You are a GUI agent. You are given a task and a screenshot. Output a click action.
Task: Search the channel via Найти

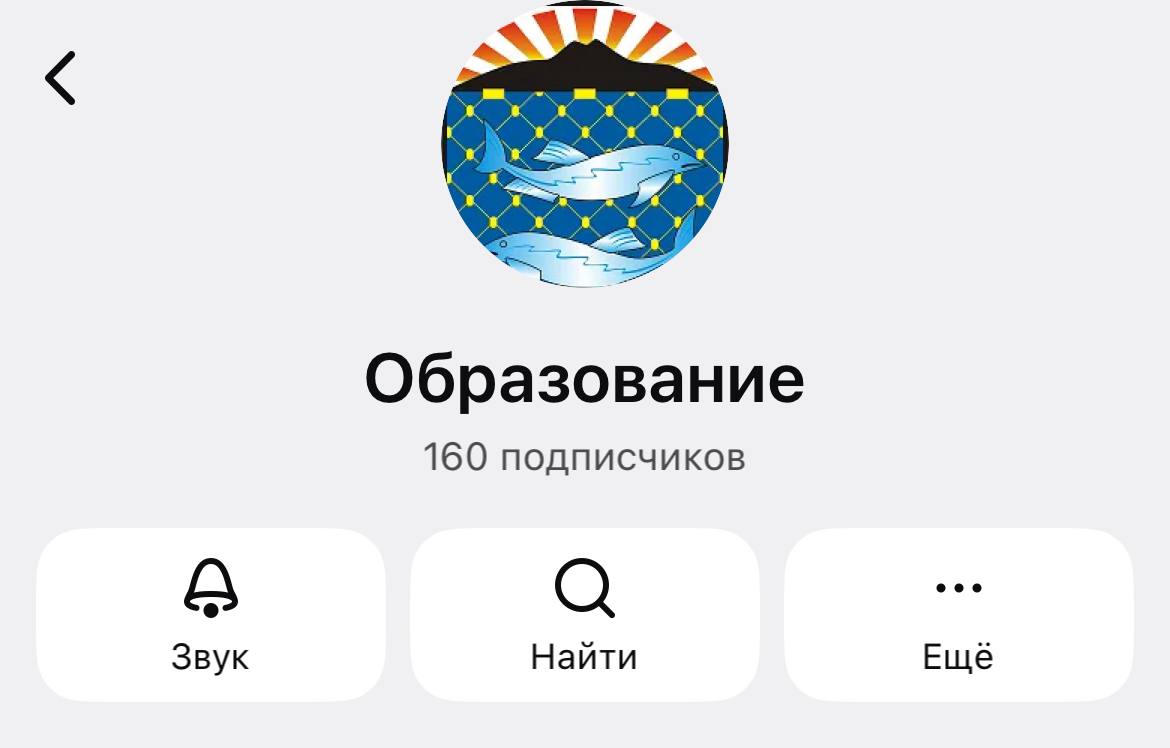pyautogui.click(x=585, y=614)
